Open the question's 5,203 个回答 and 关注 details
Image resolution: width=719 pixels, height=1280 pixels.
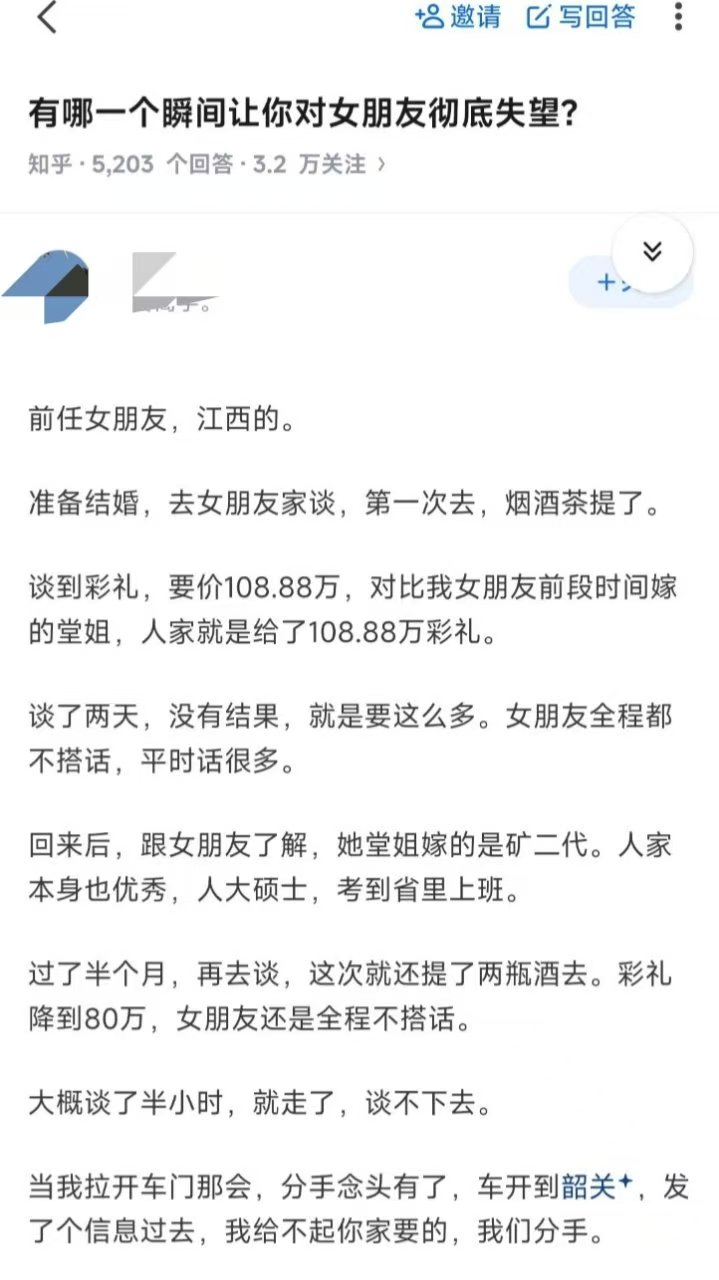click(207, 164)
